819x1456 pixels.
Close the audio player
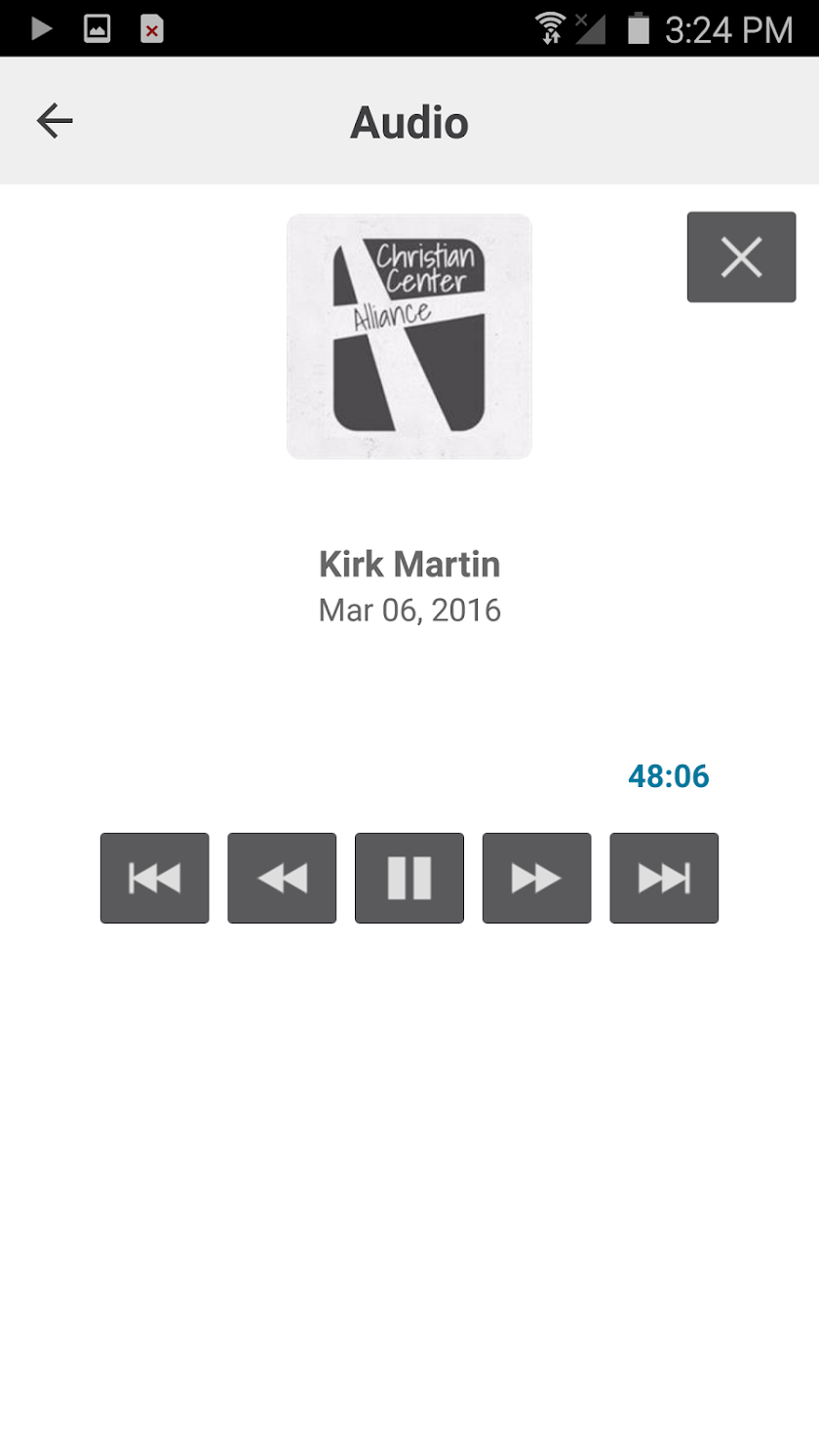741,257
